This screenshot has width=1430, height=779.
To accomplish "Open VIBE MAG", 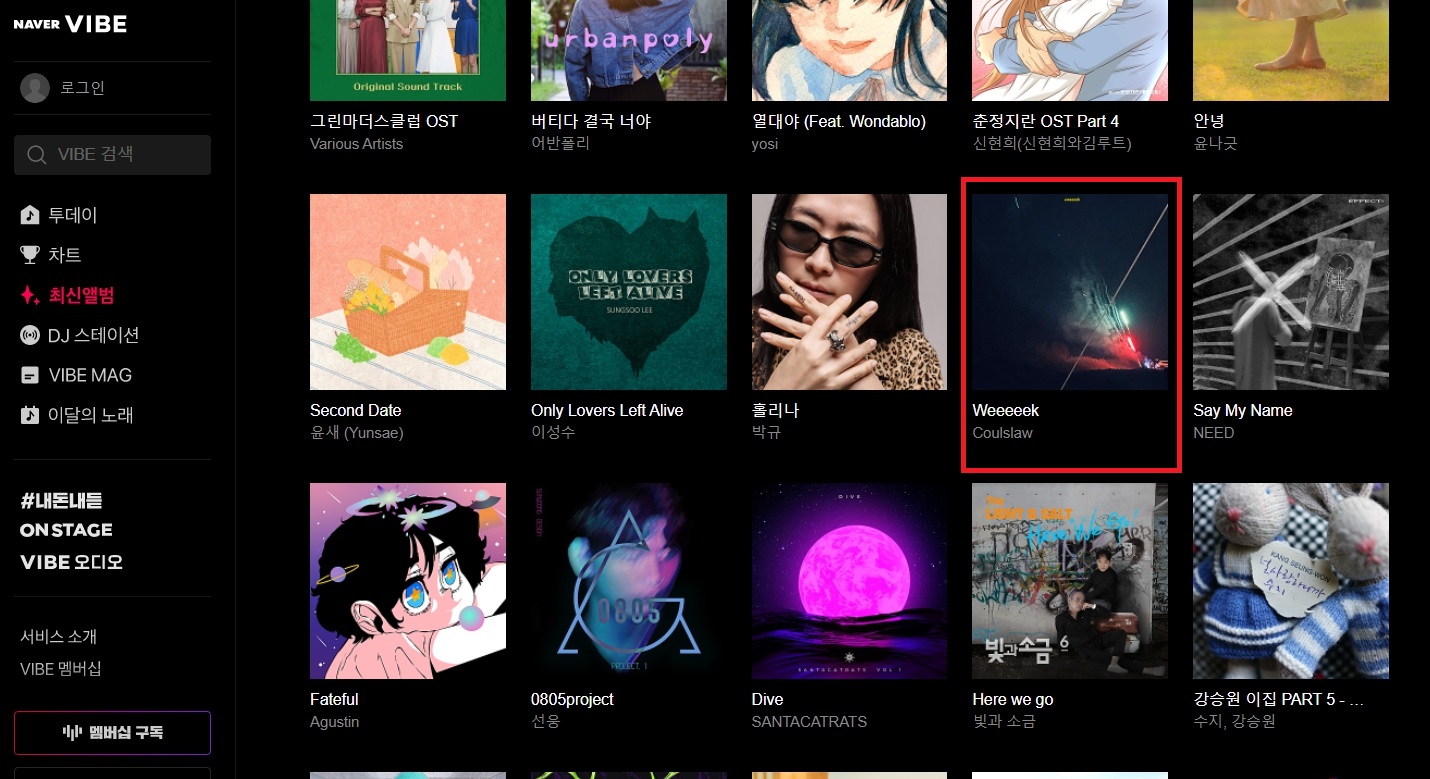I will pyautogui.click(x=90, y=375).
